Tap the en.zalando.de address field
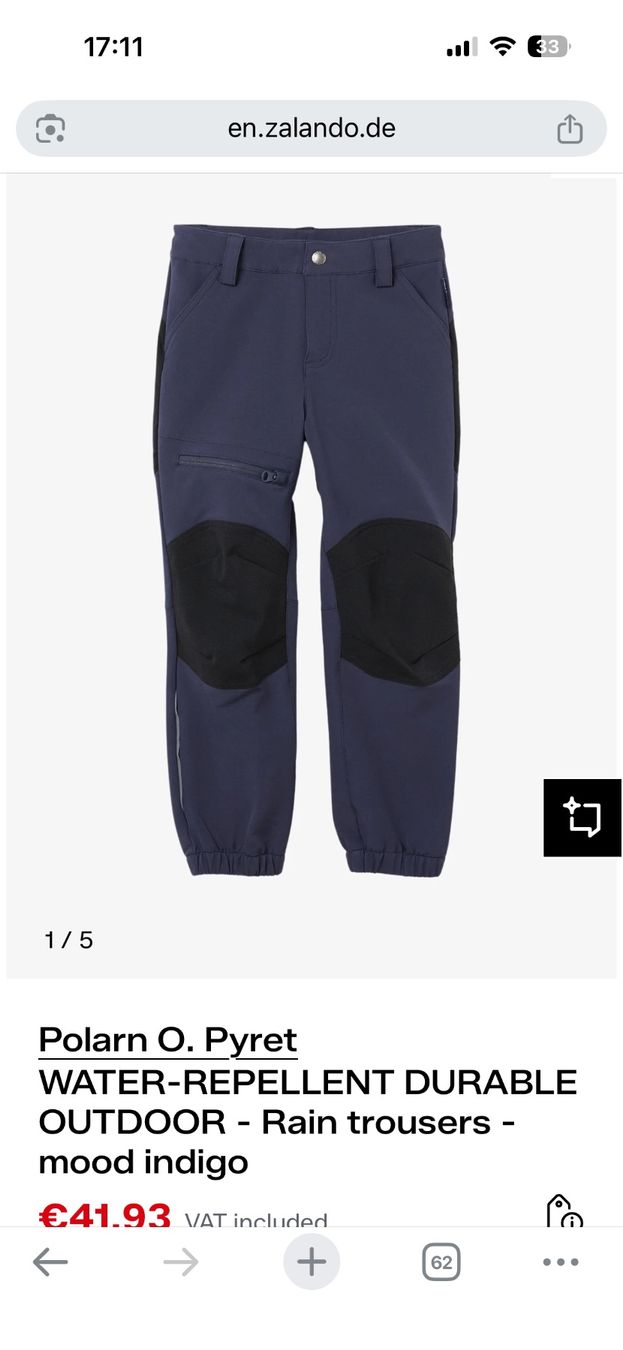This screenshot has width=623, height=1350. point(311,129)
